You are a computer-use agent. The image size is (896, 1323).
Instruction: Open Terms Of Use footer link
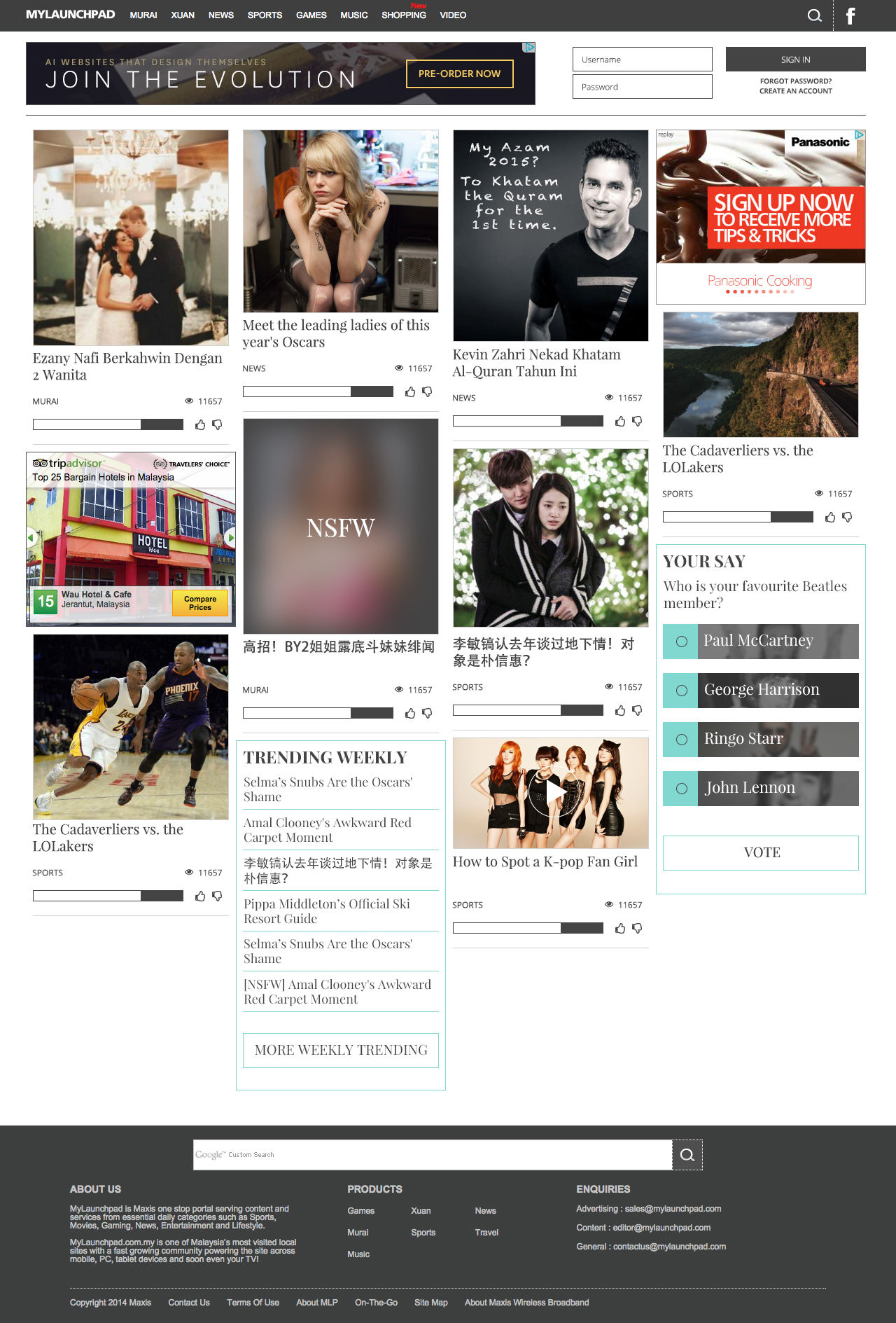tap(253, 1303)
